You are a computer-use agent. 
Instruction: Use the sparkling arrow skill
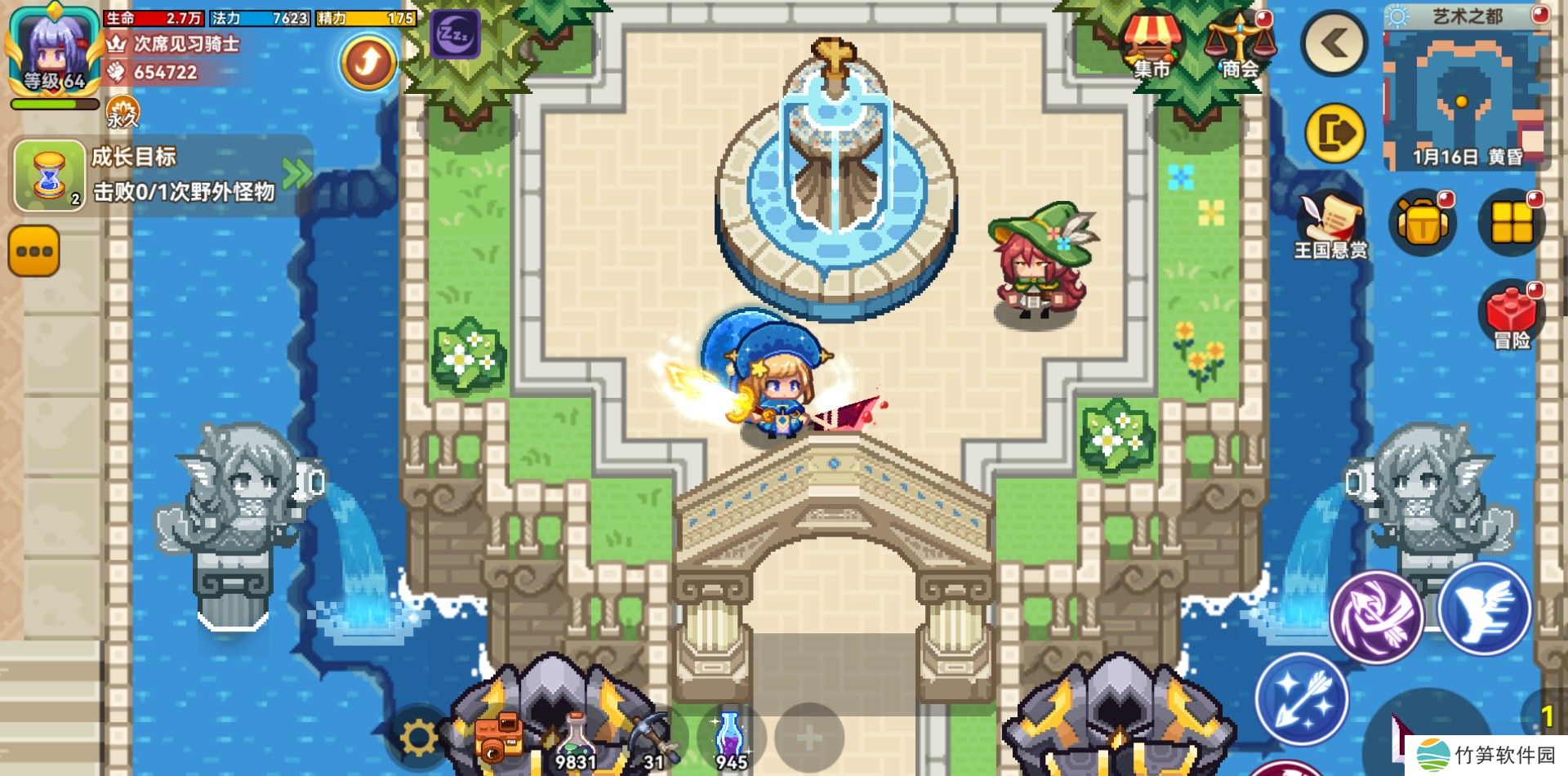pyautogui.click(x=1301, y=698)
